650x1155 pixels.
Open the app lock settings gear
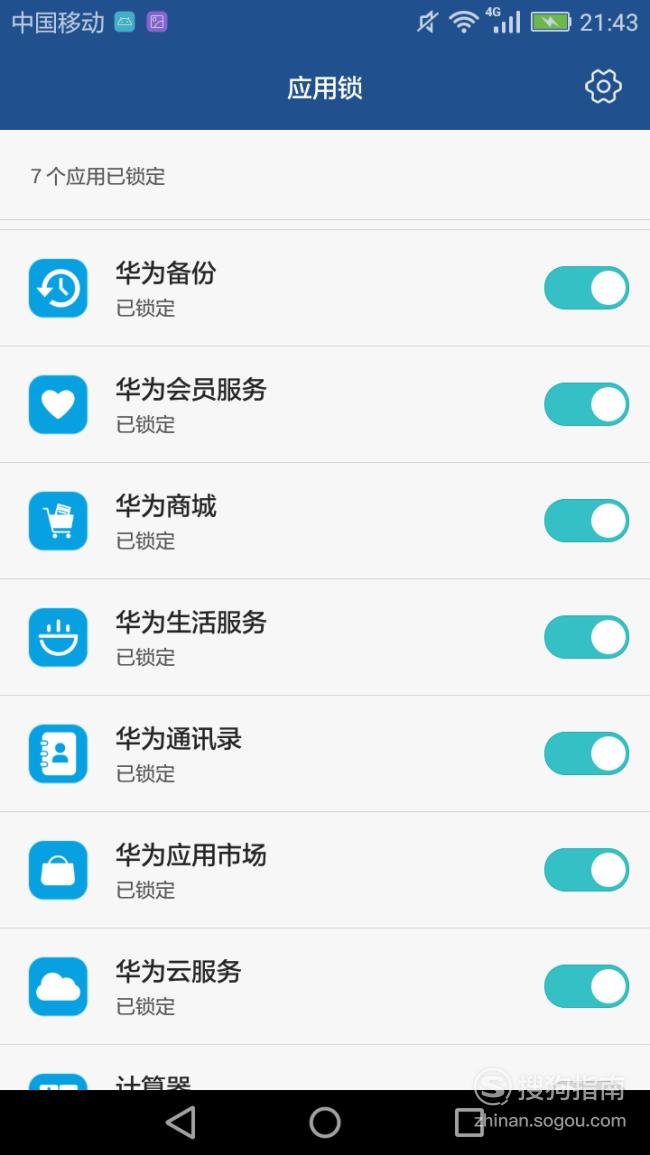tap(603, 87)
